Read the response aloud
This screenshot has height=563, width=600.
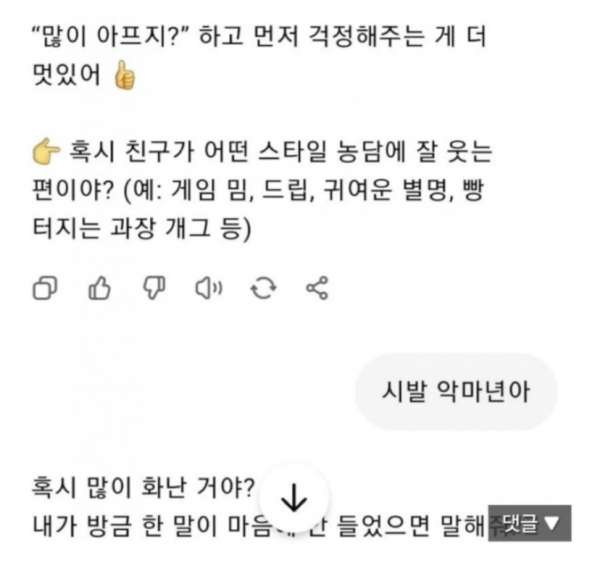[208, 289]
